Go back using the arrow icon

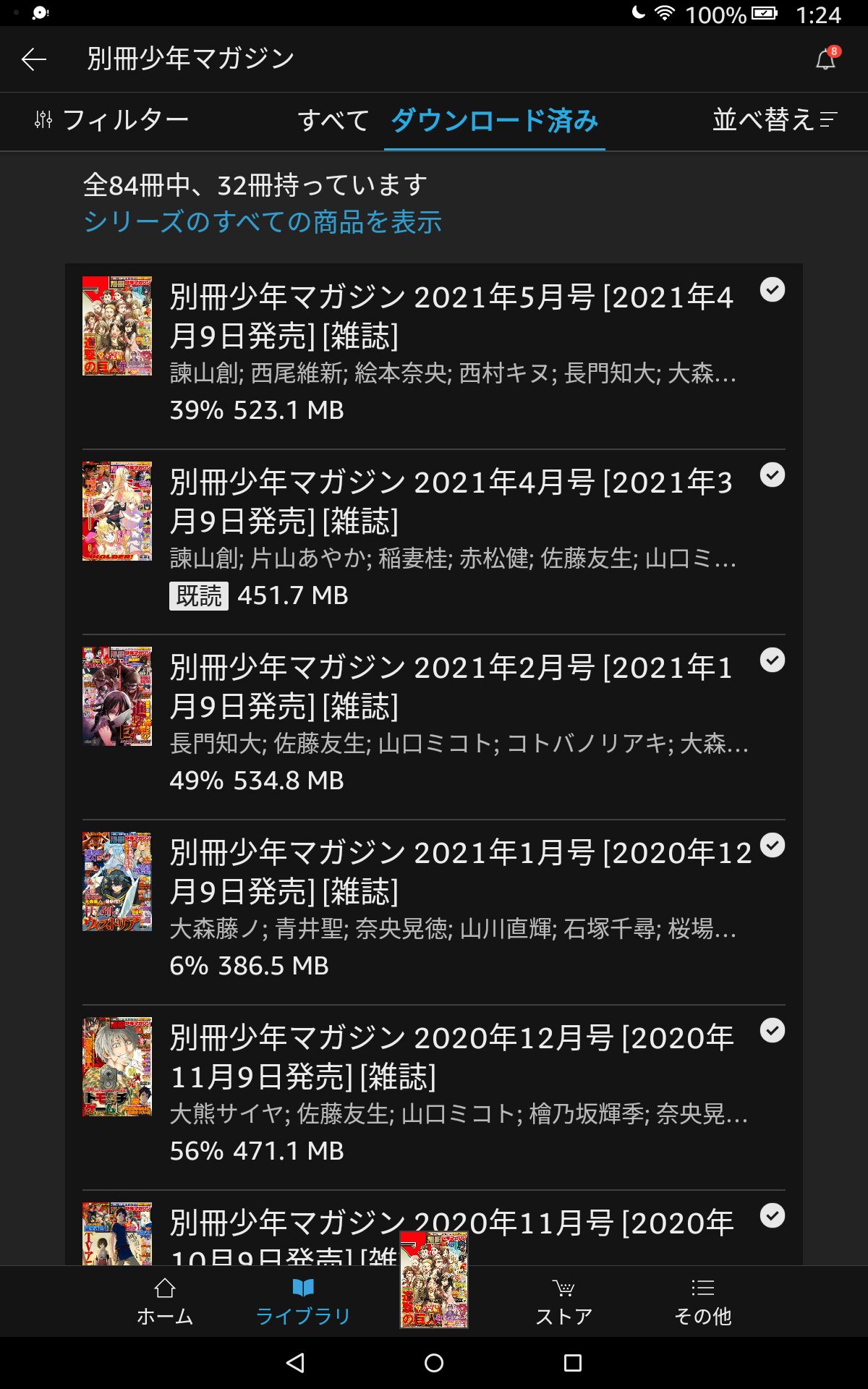click(x=34, y=59)
